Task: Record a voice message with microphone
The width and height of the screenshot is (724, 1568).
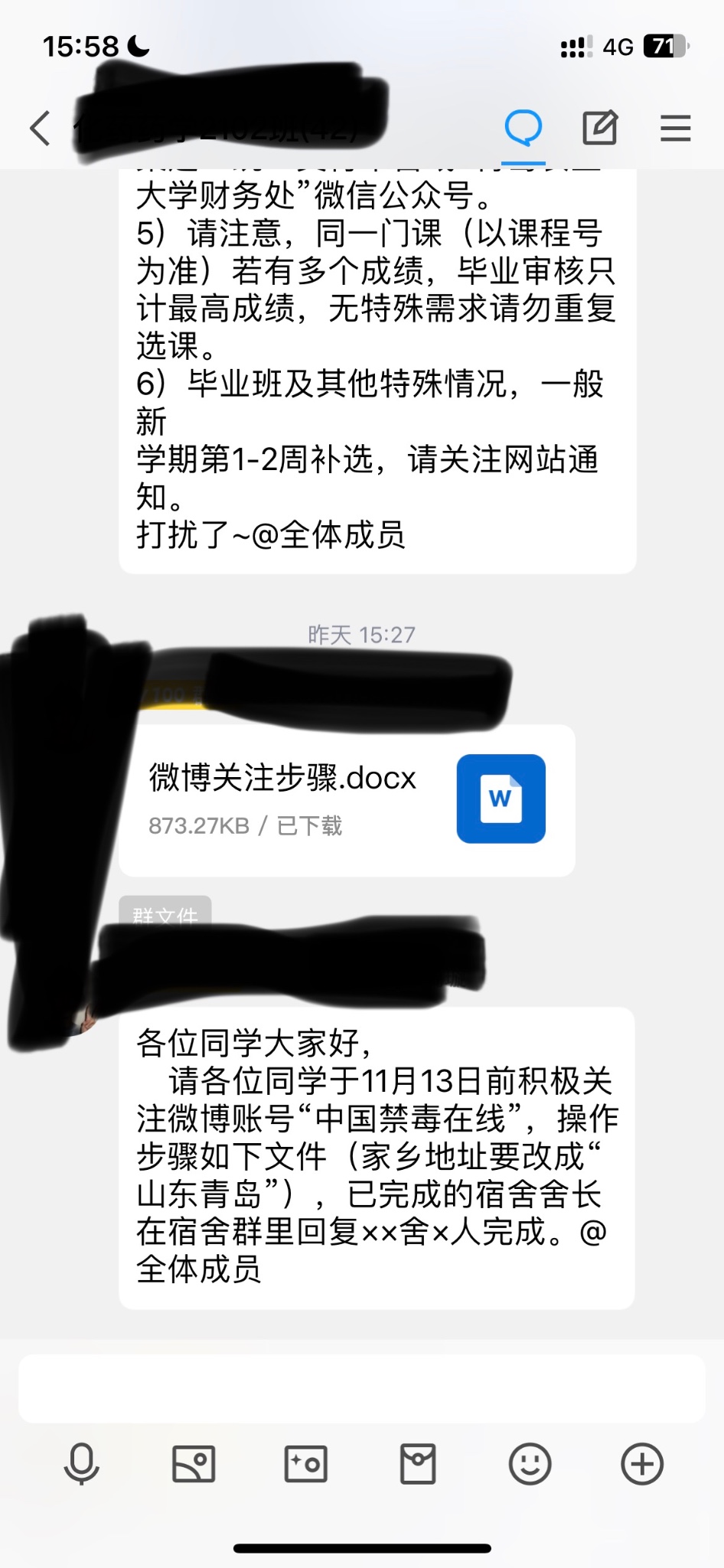Action: (x=81, y=1464)
